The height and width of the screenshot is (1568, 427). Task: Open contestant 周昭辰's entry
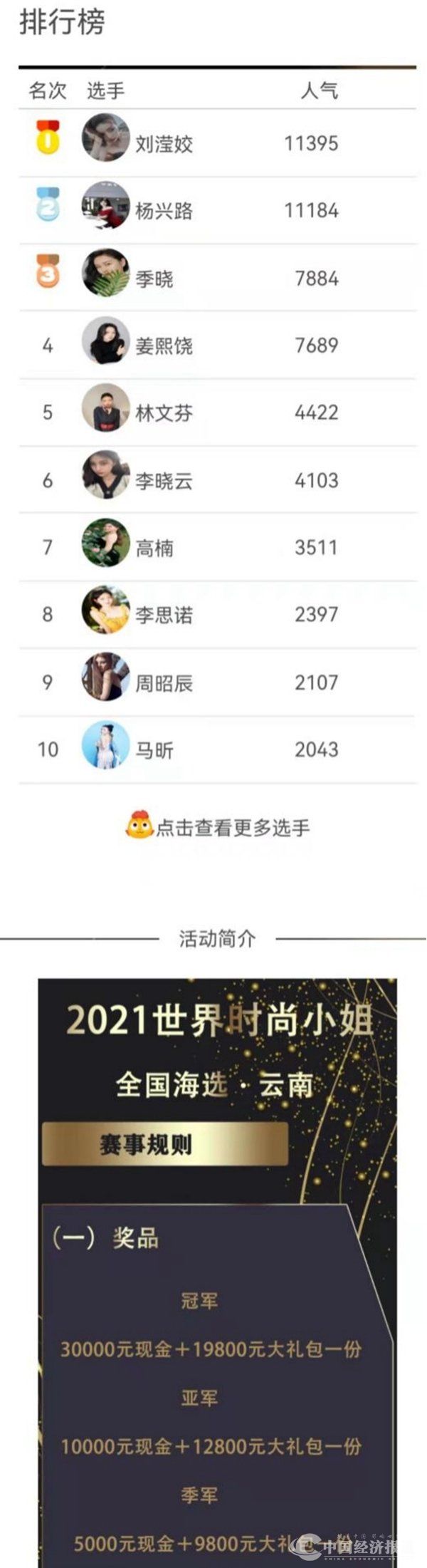point(164,682)
